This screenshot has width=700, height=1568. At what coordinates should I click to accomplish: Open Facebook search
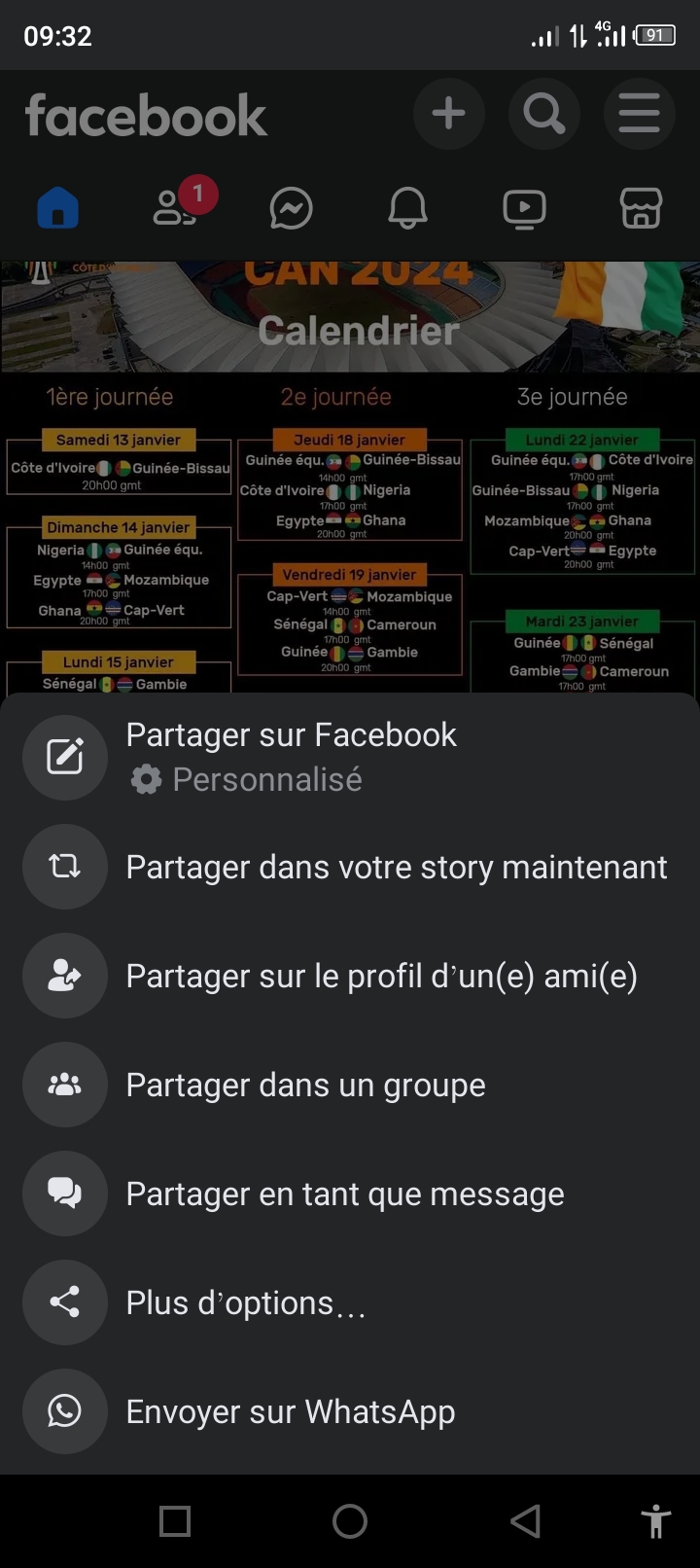point(543,114)
